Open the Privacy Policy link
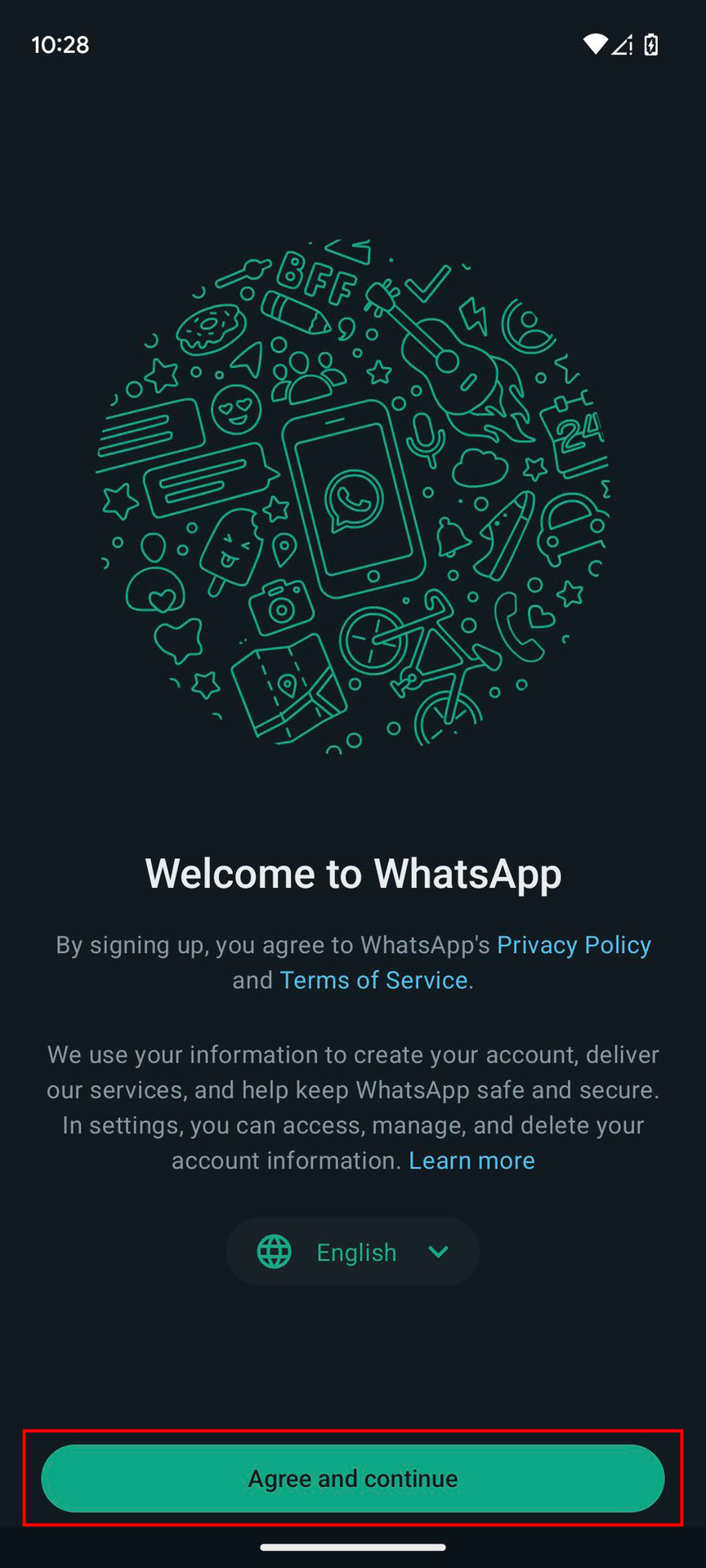 tap(574, 945)
